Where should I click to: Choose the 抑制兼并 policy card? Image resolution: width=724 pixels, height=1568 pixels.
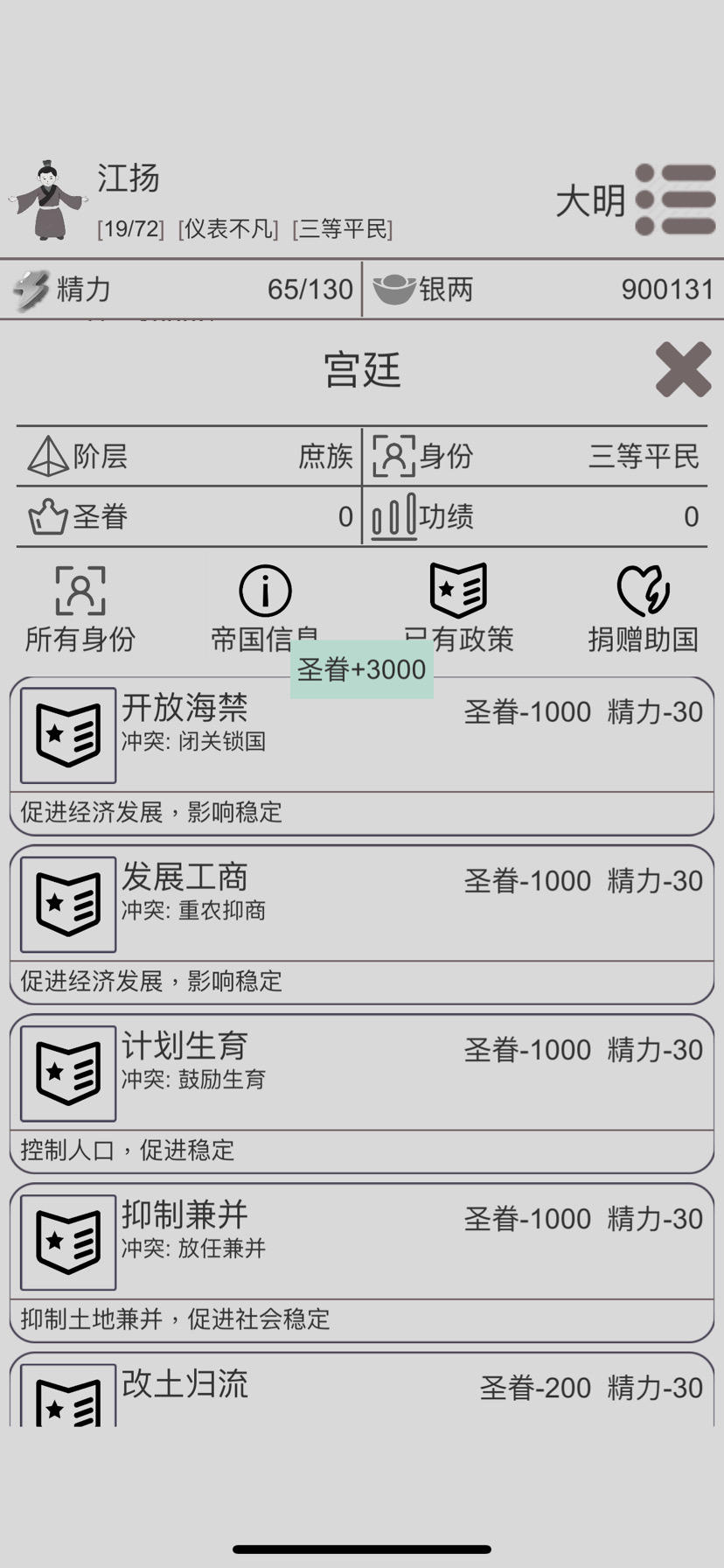pos(361,1262)
